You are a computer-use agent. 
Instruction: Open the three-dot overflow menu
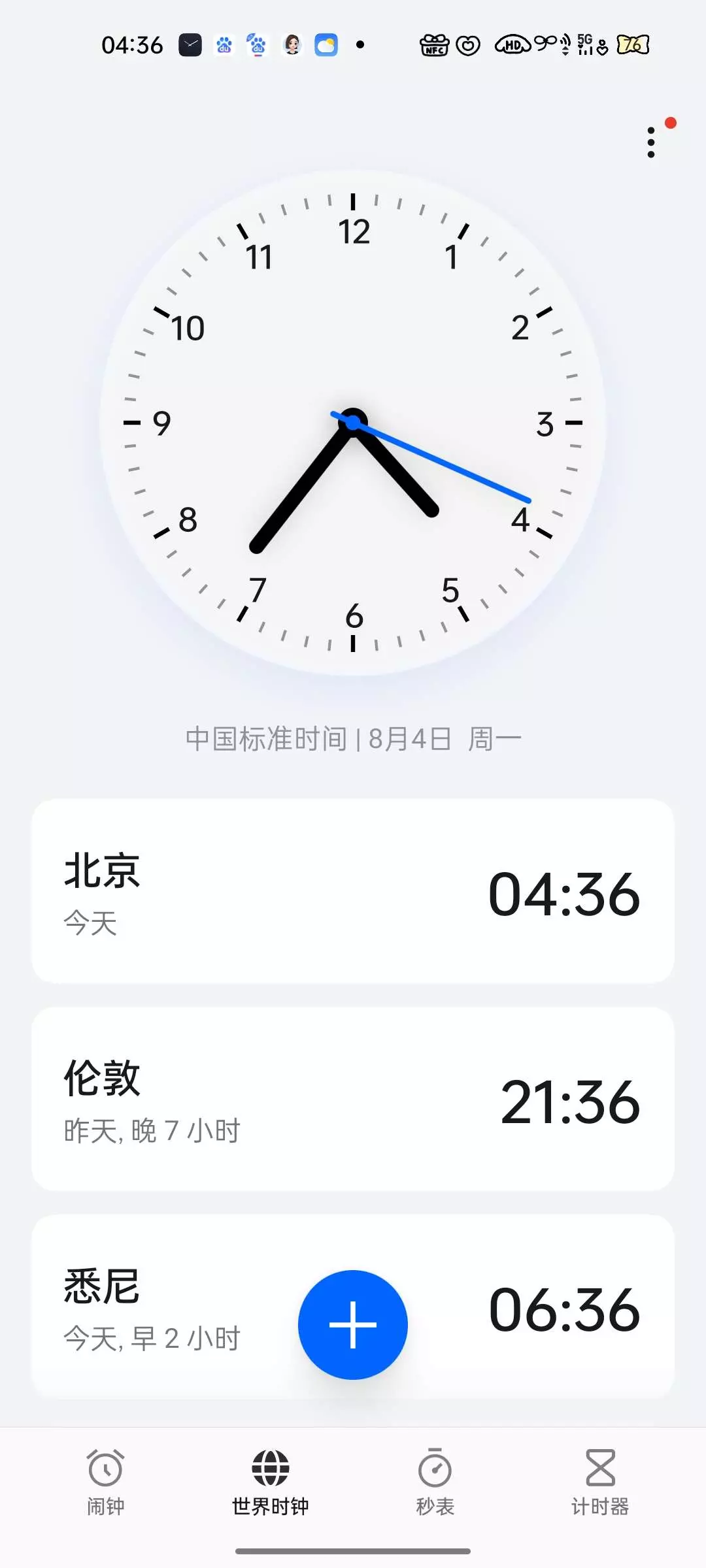(x=651, y=142)
